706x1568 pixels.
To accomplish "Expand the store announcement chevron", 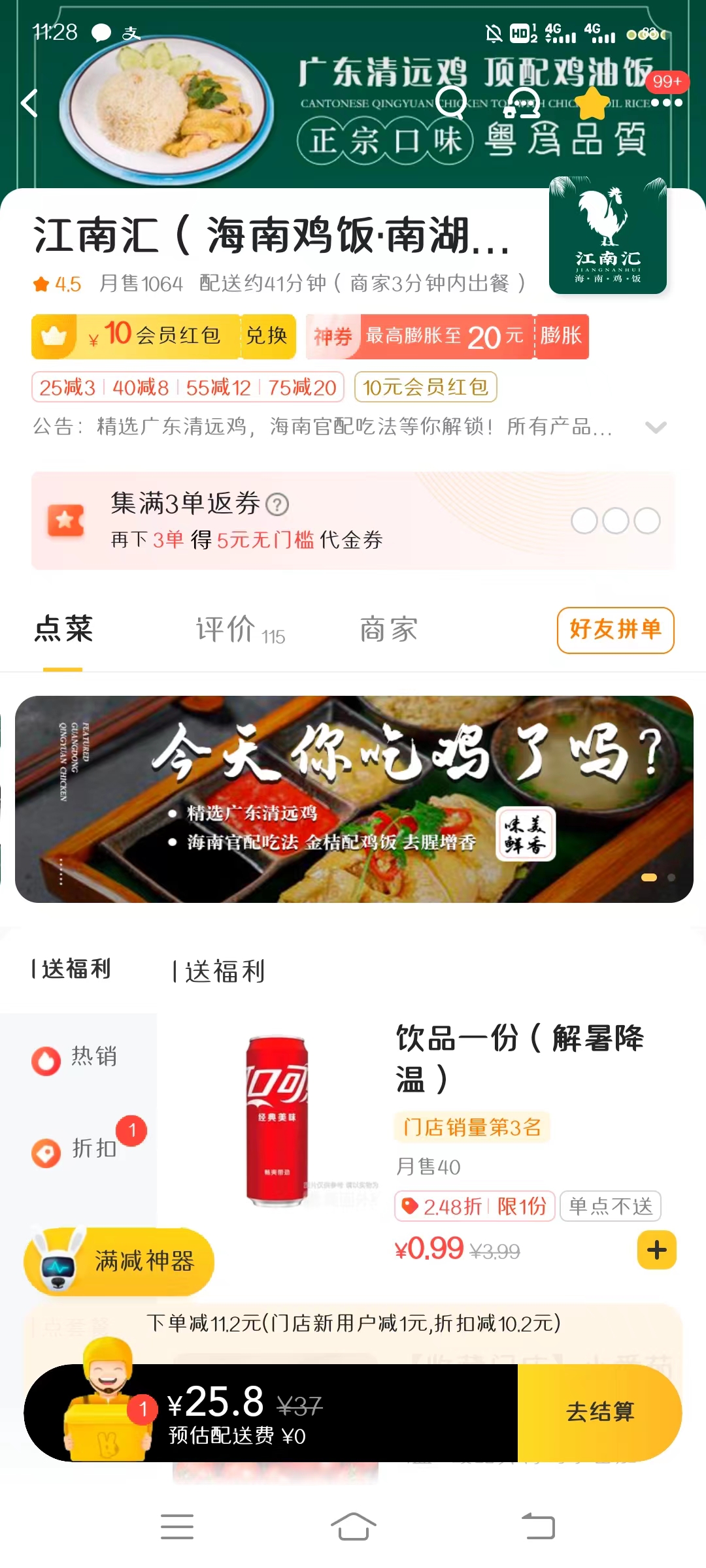I will pos(655,427).
